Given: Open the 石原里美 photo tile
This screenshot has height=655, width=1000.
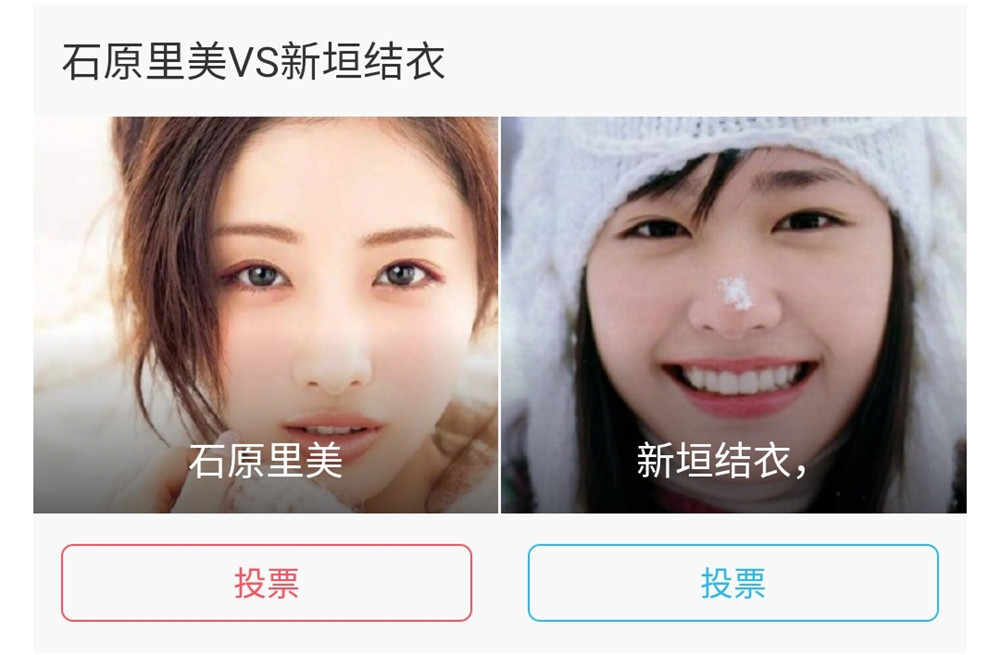Looking at the screenshot, I should click(x=266, y=315).
